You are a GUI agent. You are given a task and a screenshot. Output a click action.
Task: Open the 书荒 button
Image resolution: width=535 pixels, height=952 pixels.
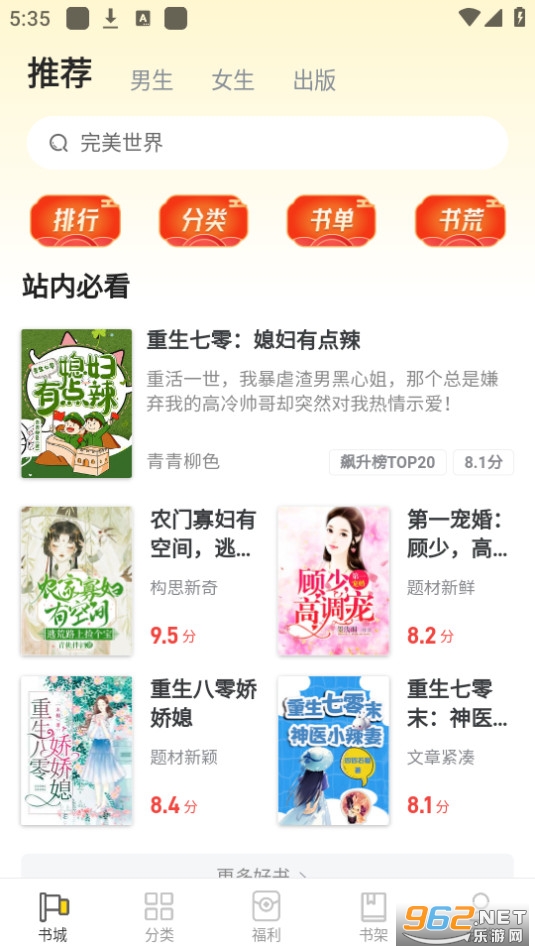click(x=460, y=220)
